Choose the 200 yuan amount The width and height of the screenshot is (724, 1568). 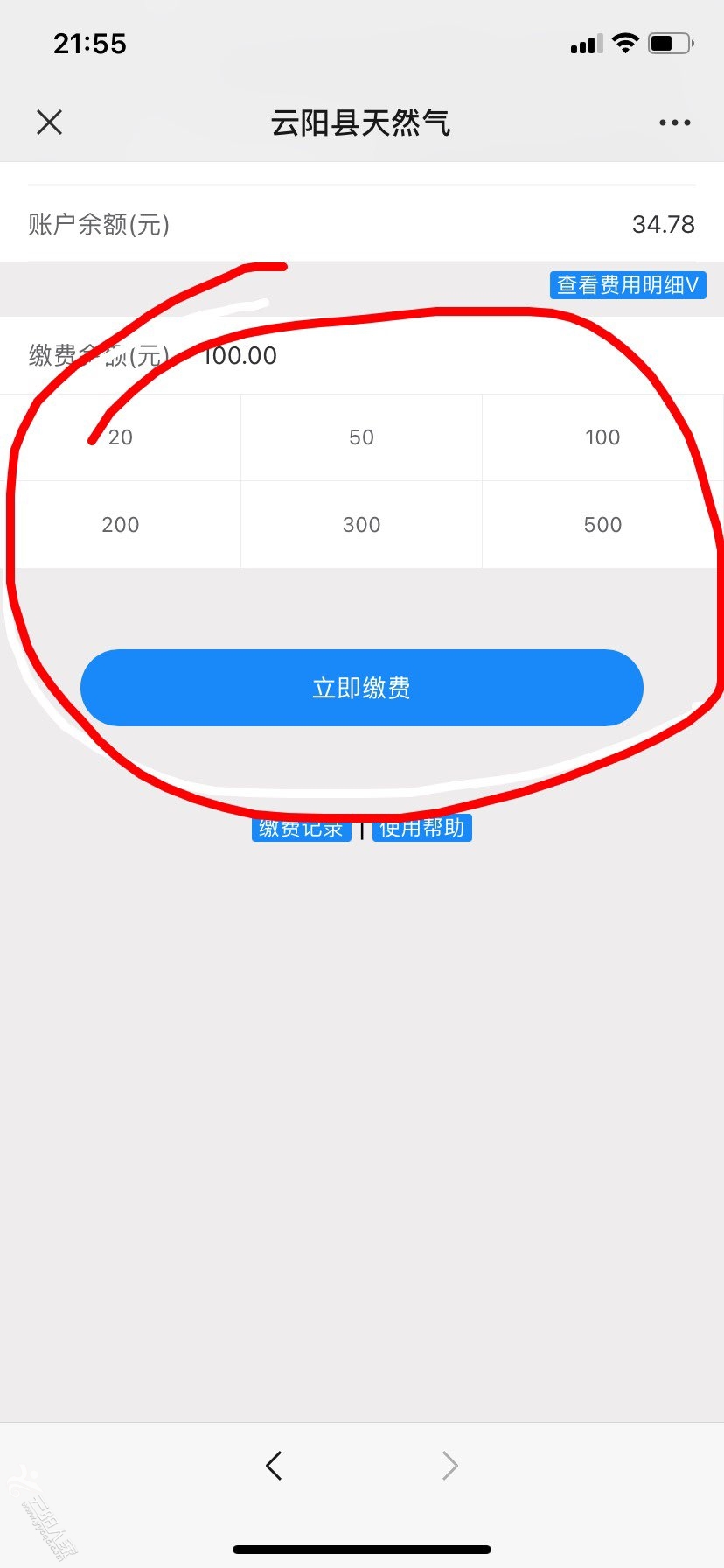[121, 525]
